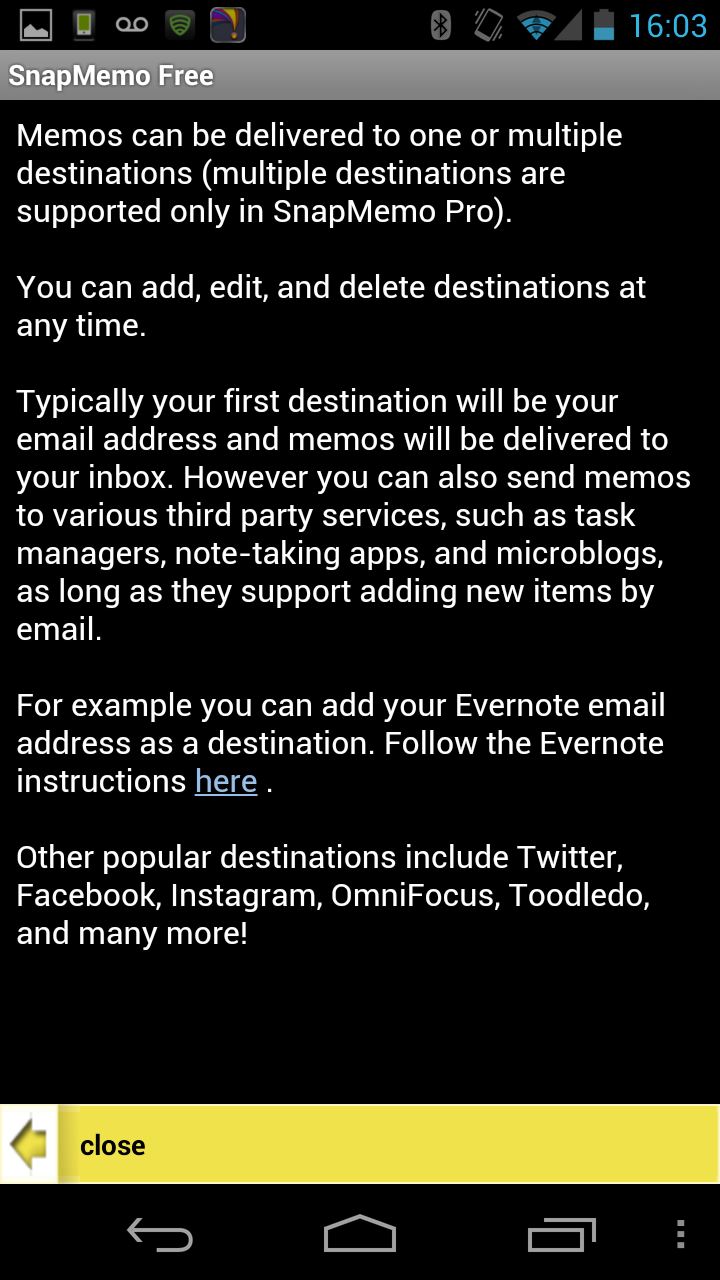Click the green Wi-Fi app notification icon

[x=181, y=23]
